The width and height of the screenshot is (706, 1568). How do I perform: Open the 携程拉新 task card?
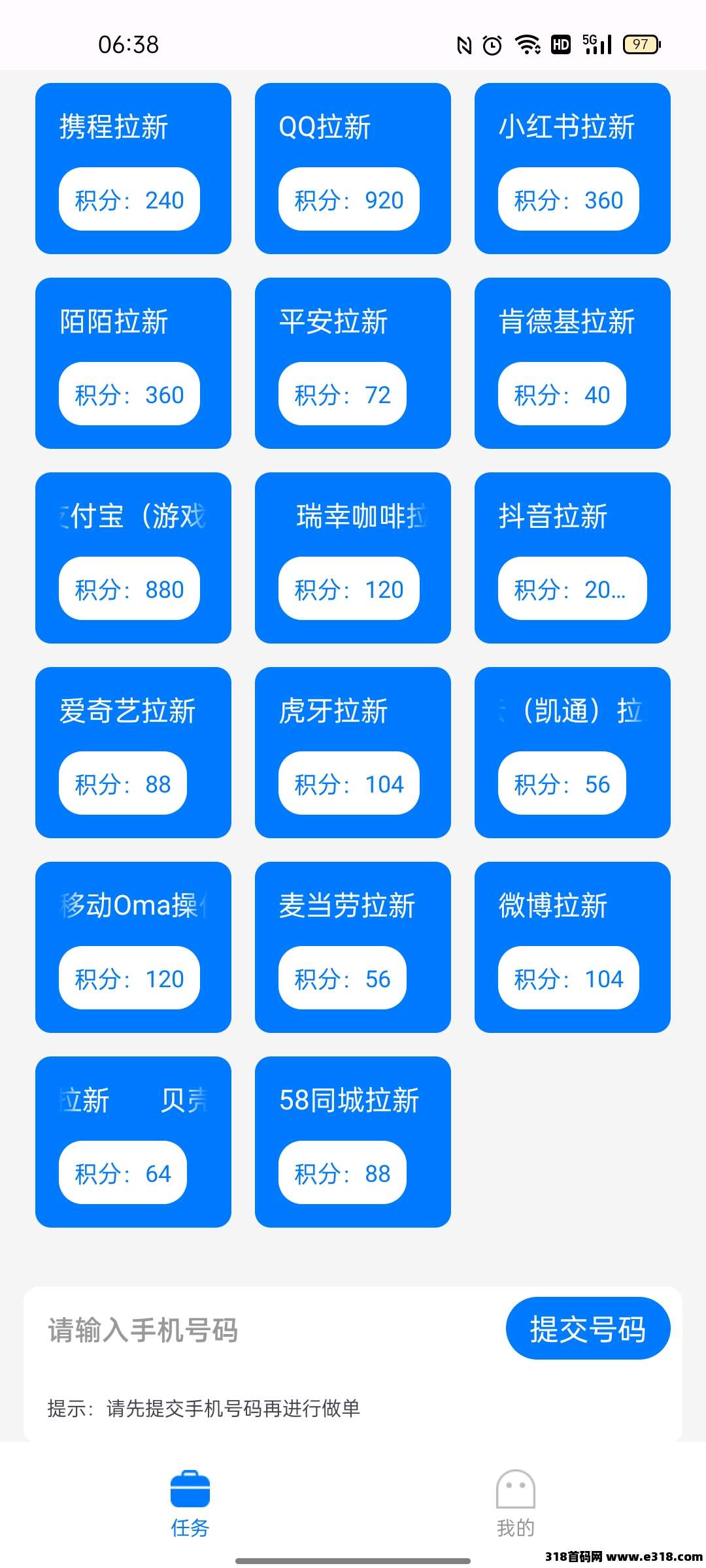pos(133,168)
